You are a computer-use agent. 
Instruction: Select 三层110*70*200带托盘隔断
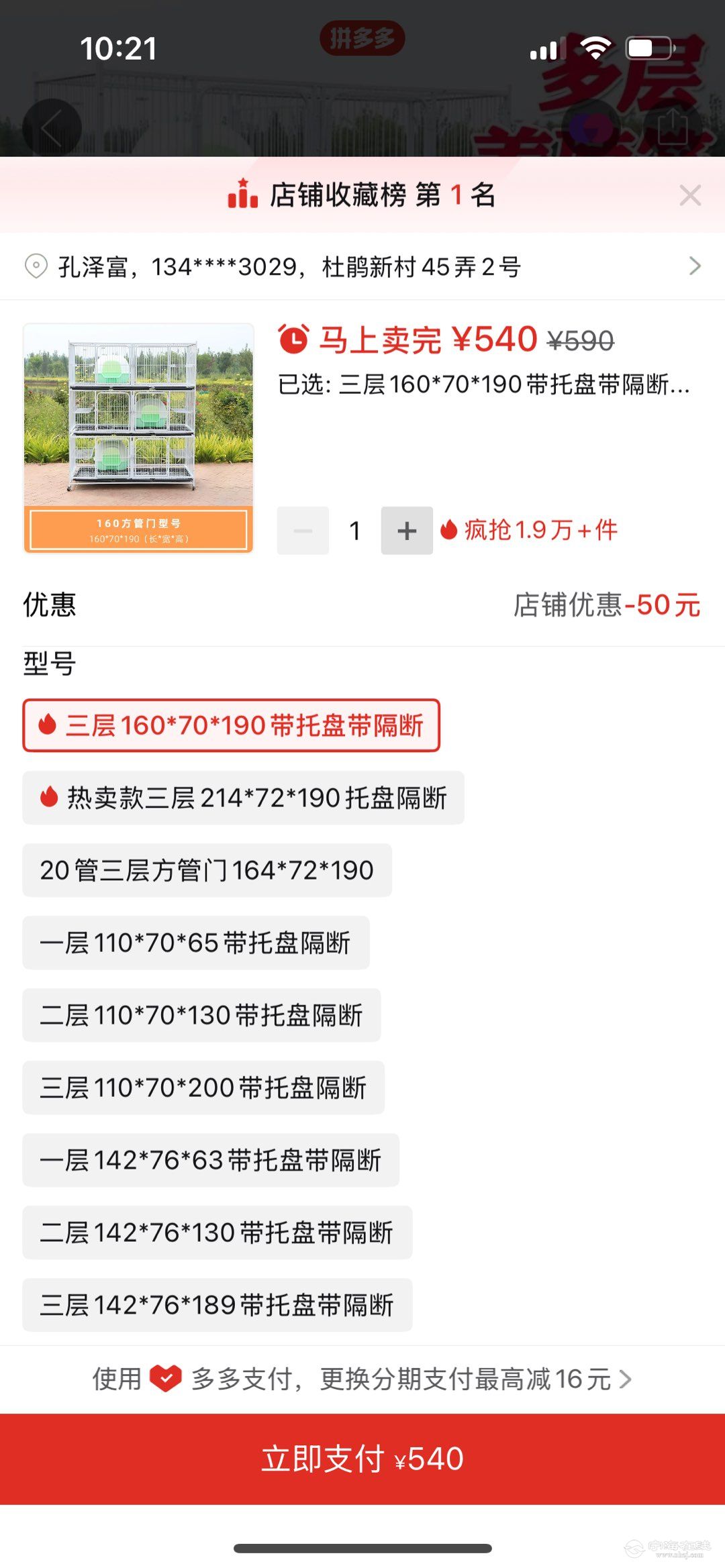coord(203,1088)
